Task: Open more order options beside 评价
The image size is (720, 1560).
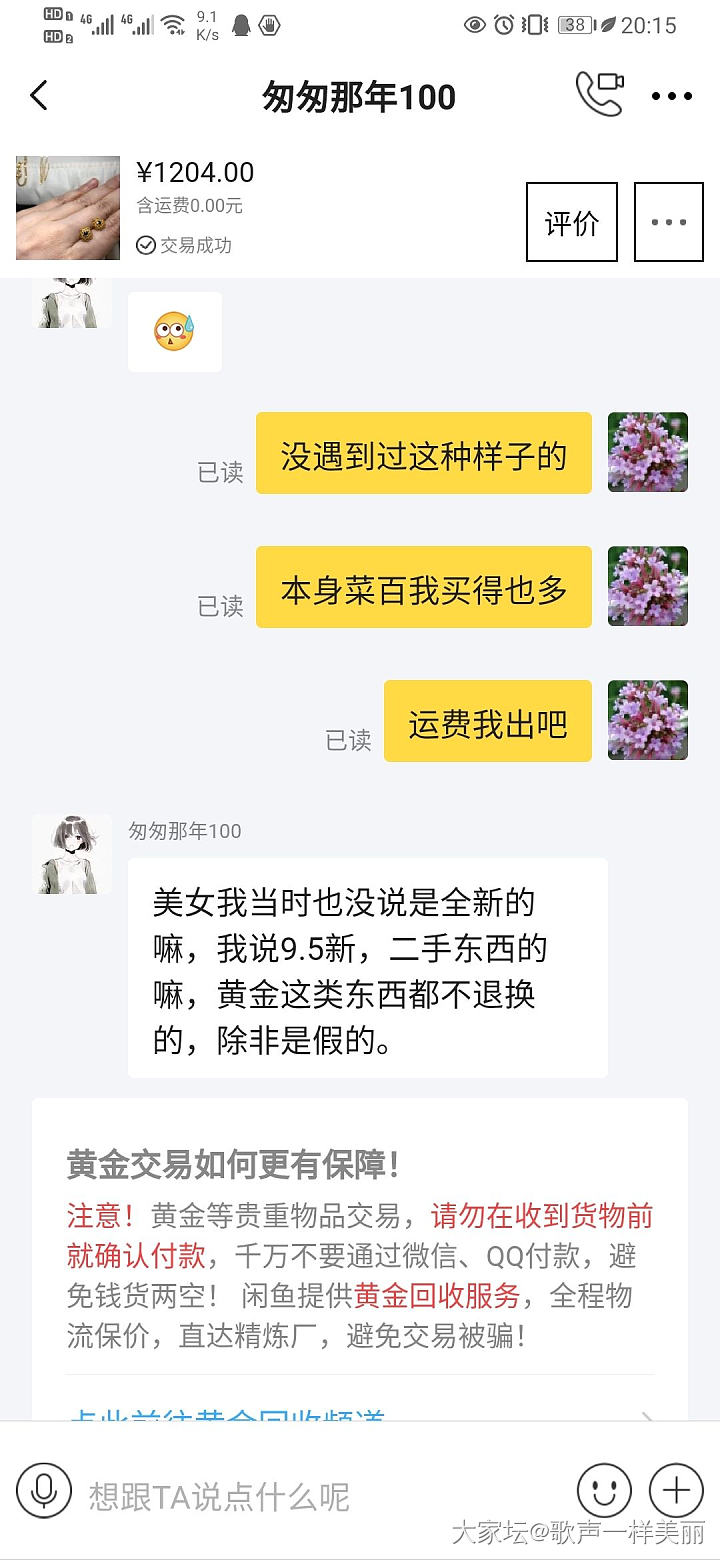Action: 668,222
